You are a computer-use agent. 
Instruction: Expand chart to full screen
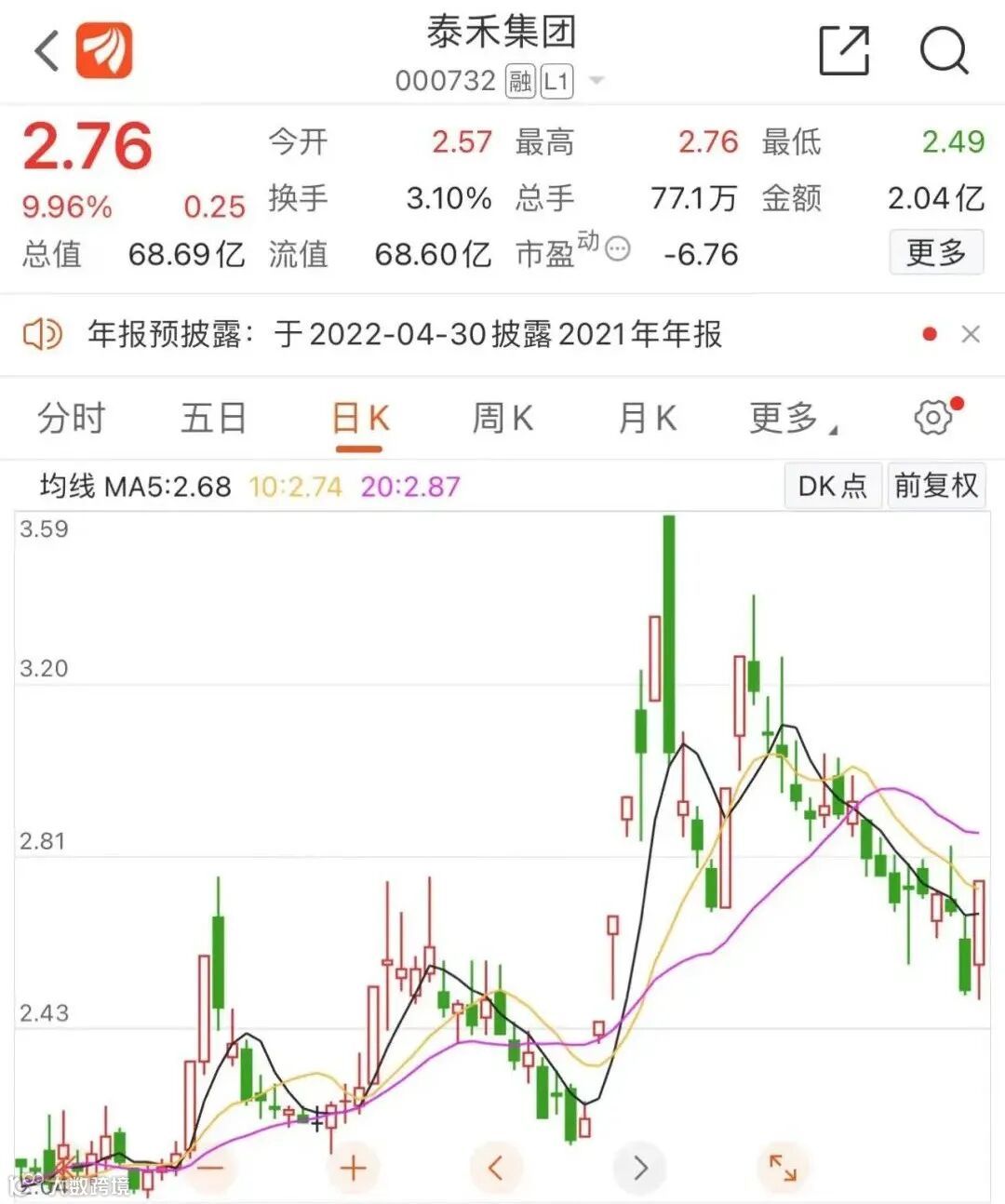tap(783, 1167)
